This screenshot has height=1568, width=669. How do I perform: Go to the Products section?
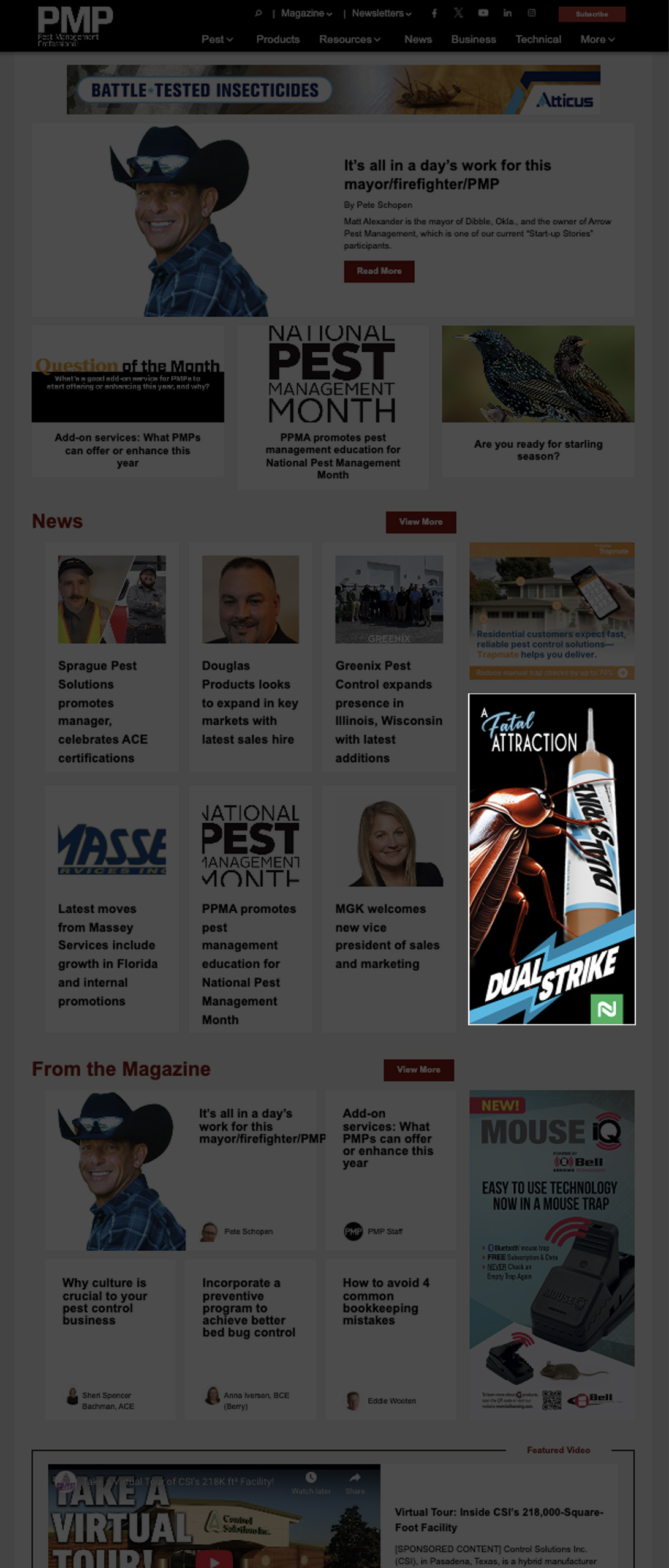278,39
